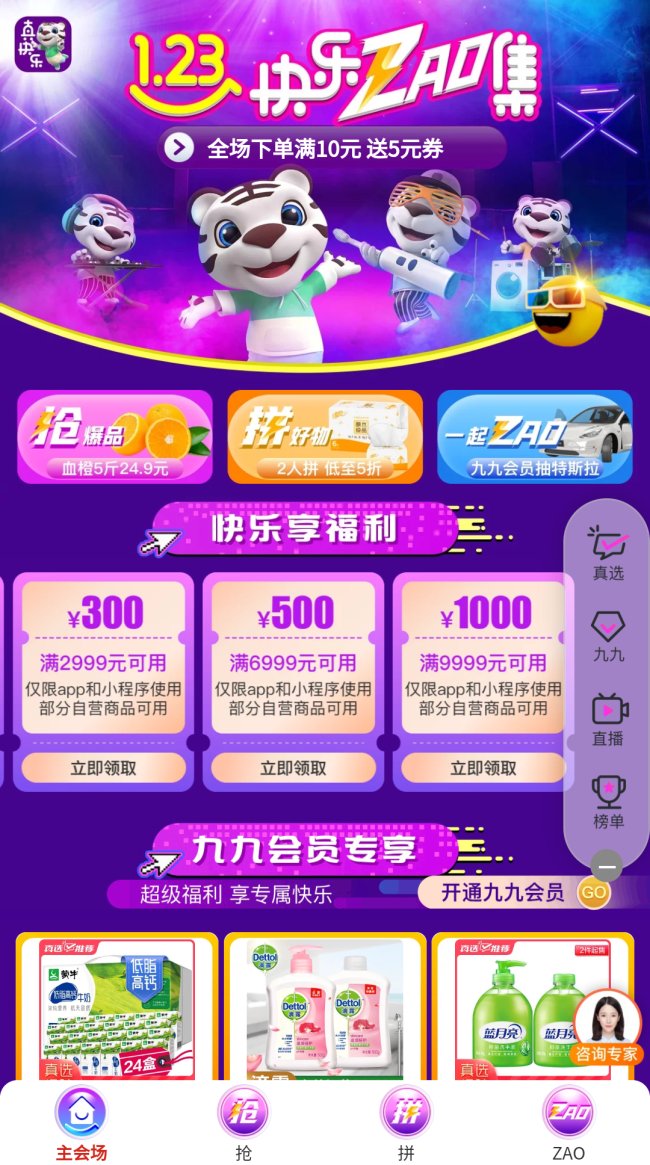
Task: Open the 抢爆品 blood orange deal
Action: [x=114, y=436]
